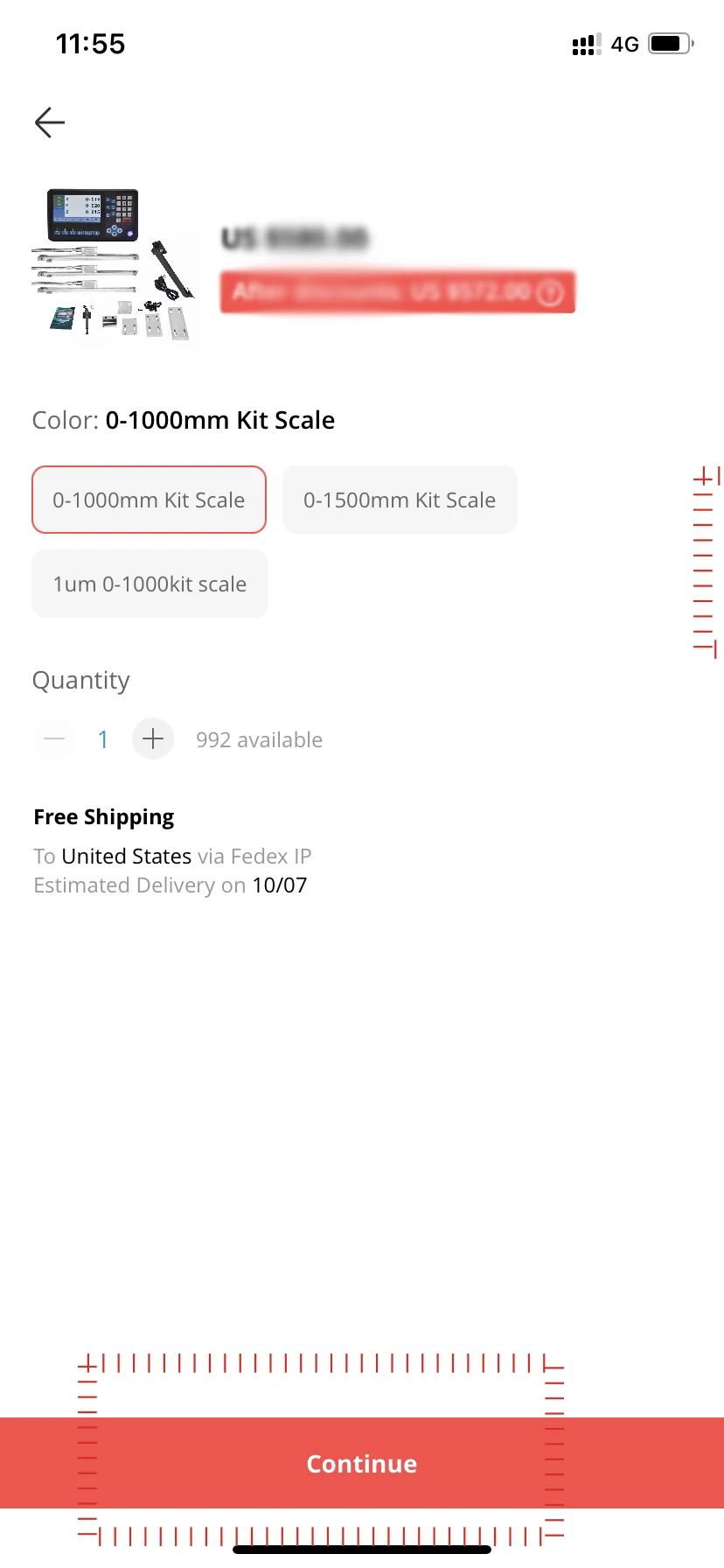Screen dimensions: 724x1568
Task: Tap the minus icon to decrease quantity
Action: pyautogui.click(x=53, y=738)
